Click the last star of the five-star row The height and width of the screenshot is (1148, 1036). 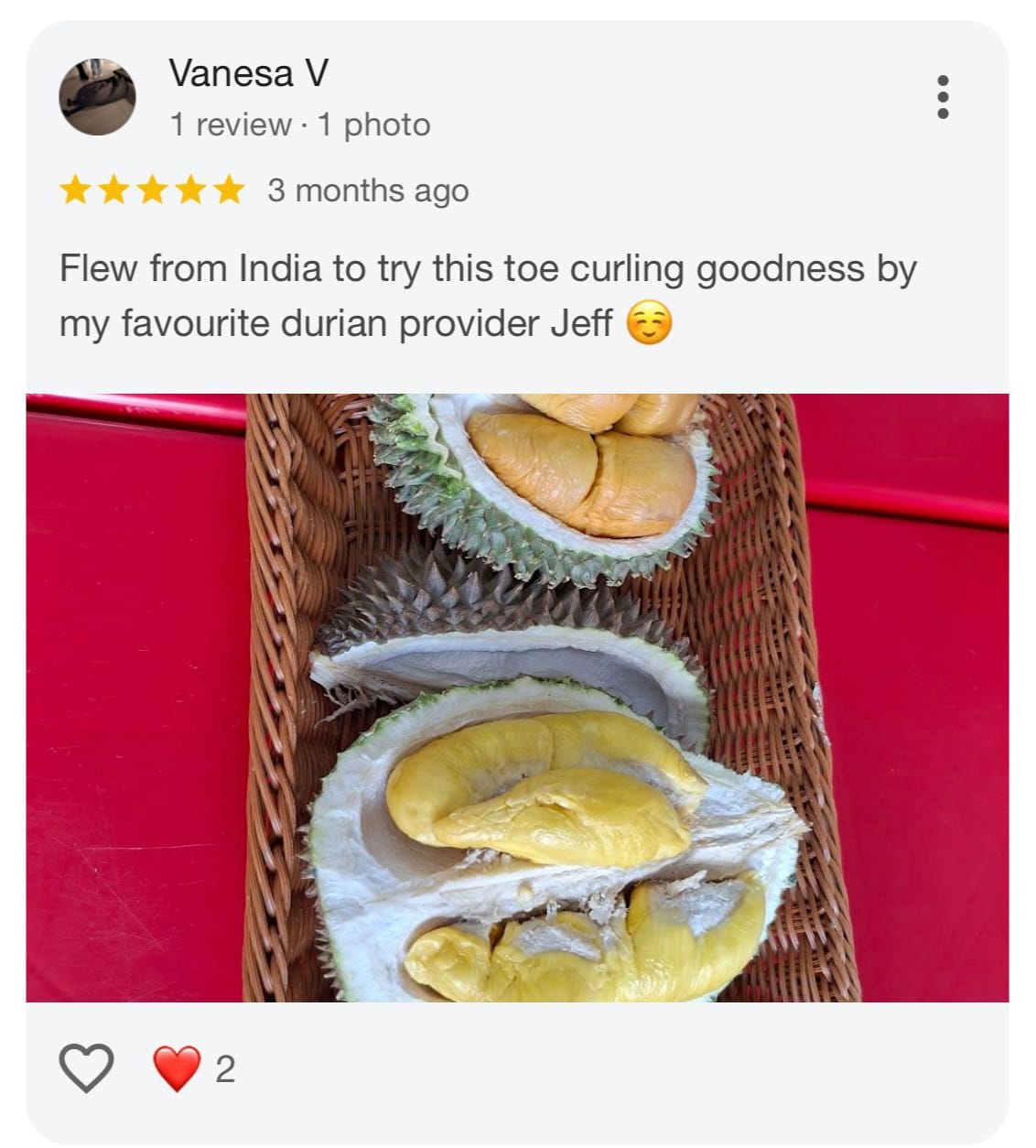227,190
